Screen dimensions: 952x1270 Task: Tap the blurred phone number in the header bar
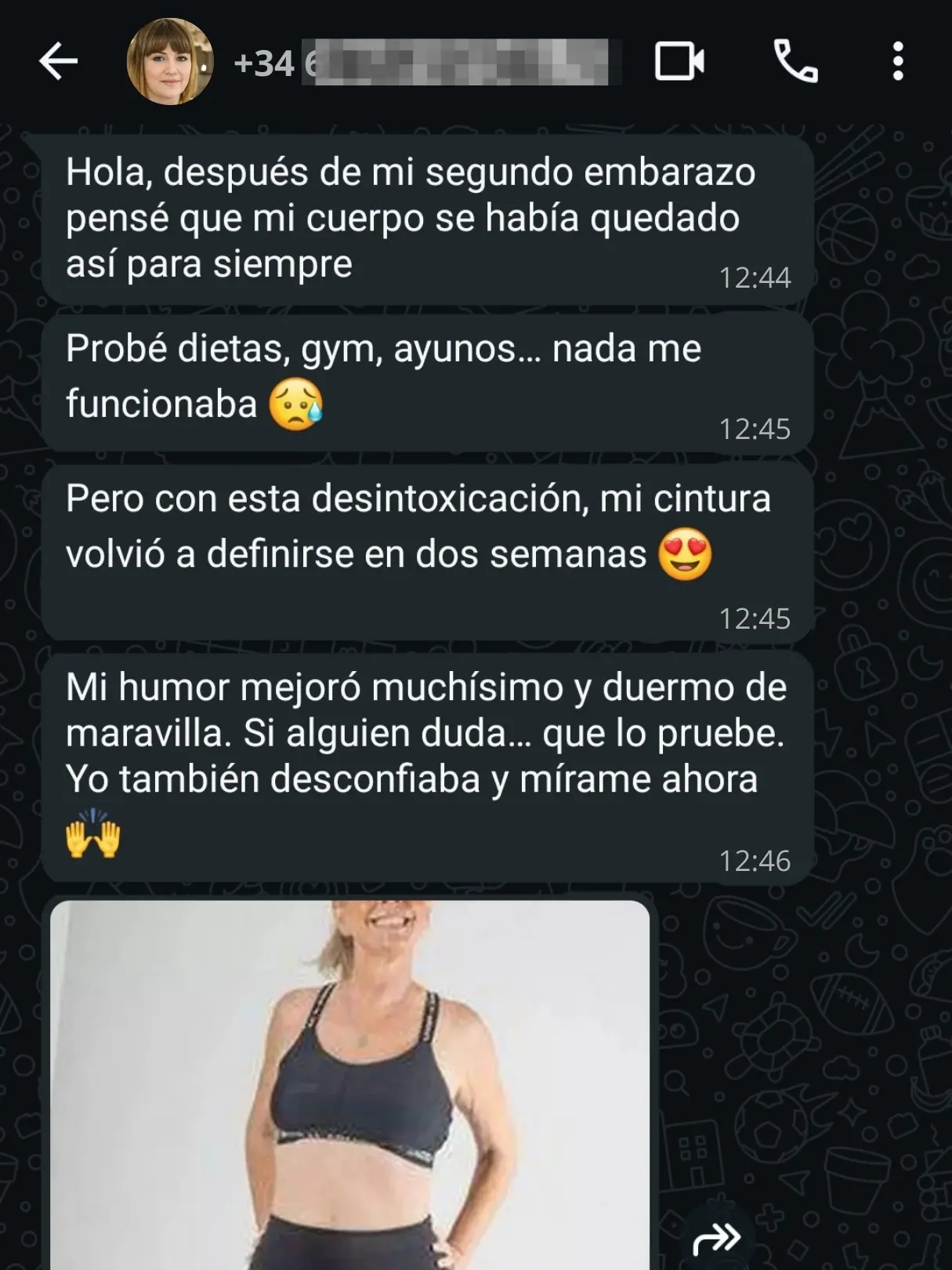click(x=462, y=61)
